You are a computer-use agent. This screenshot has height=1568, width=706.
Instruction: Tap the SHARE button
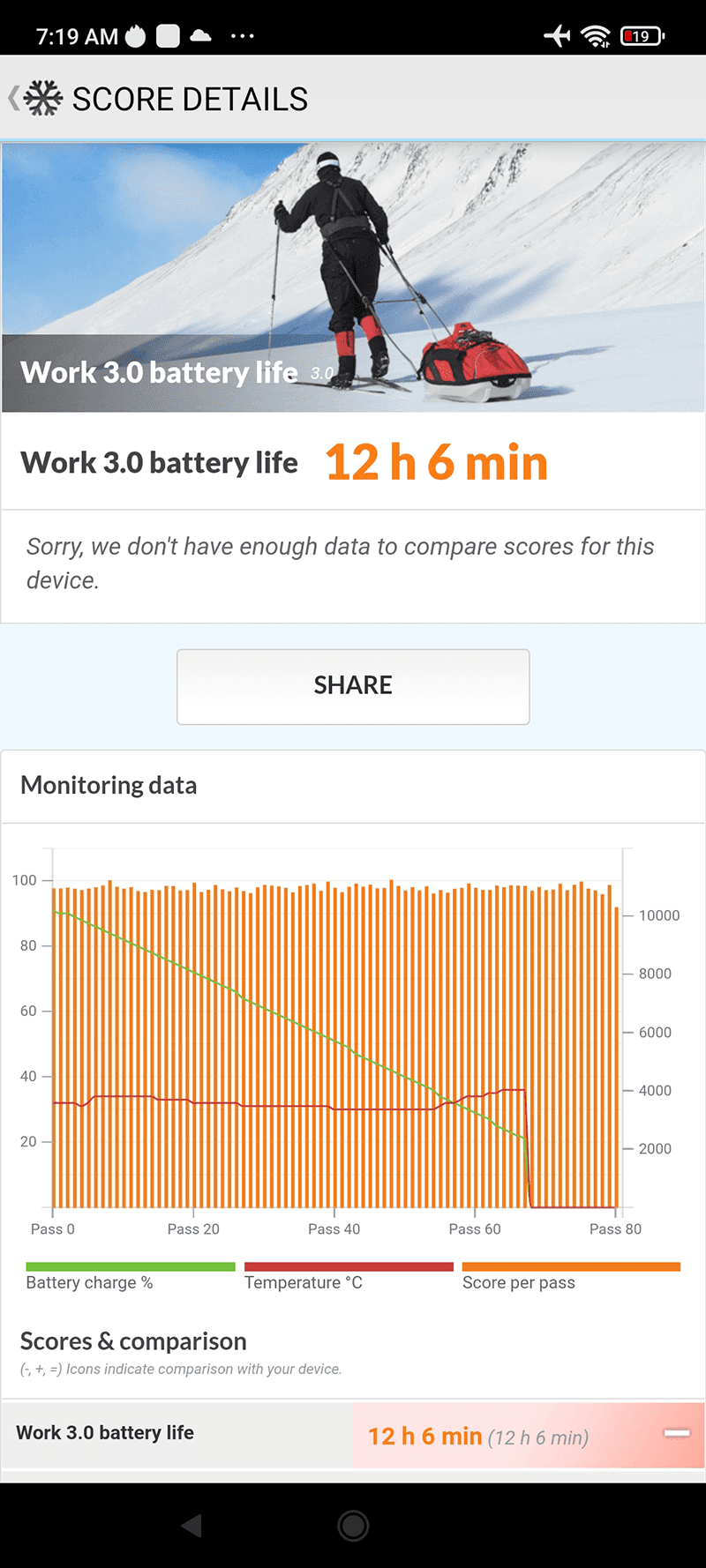pos(353,686)
